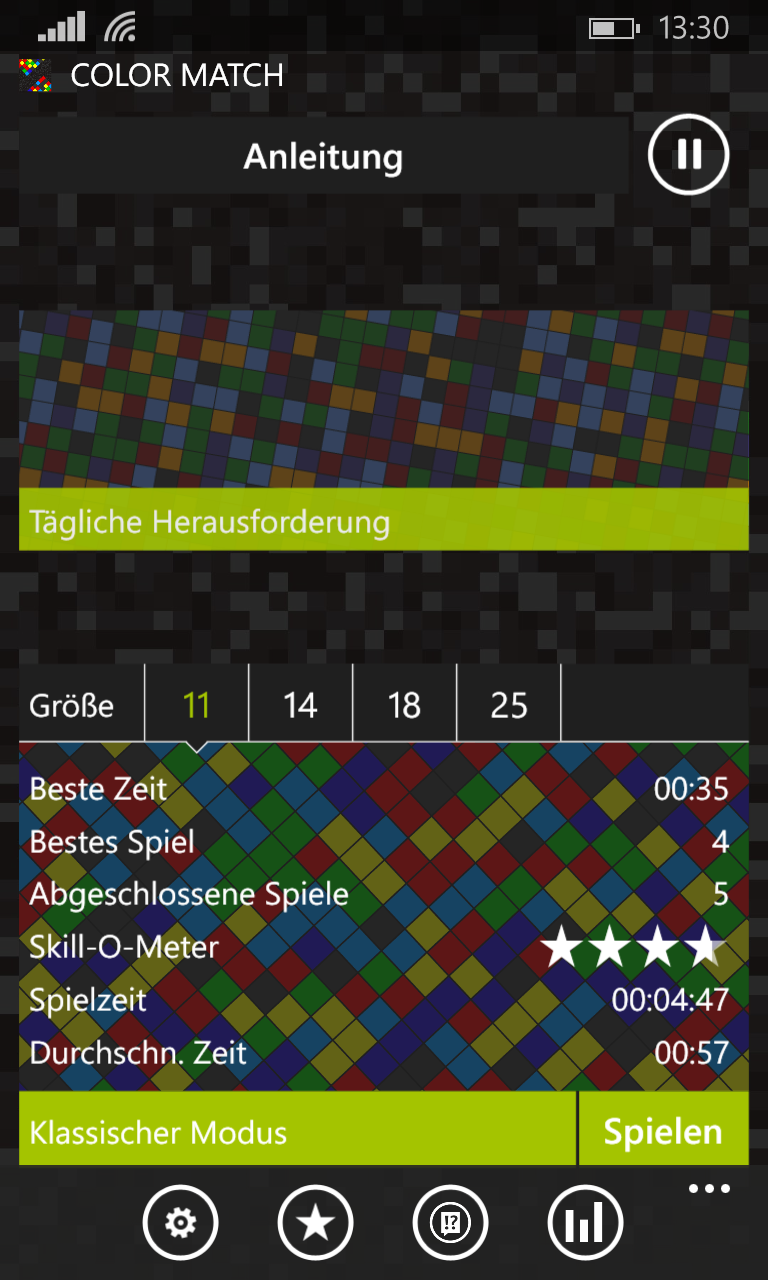Select size 14

[x=300, y=706]
